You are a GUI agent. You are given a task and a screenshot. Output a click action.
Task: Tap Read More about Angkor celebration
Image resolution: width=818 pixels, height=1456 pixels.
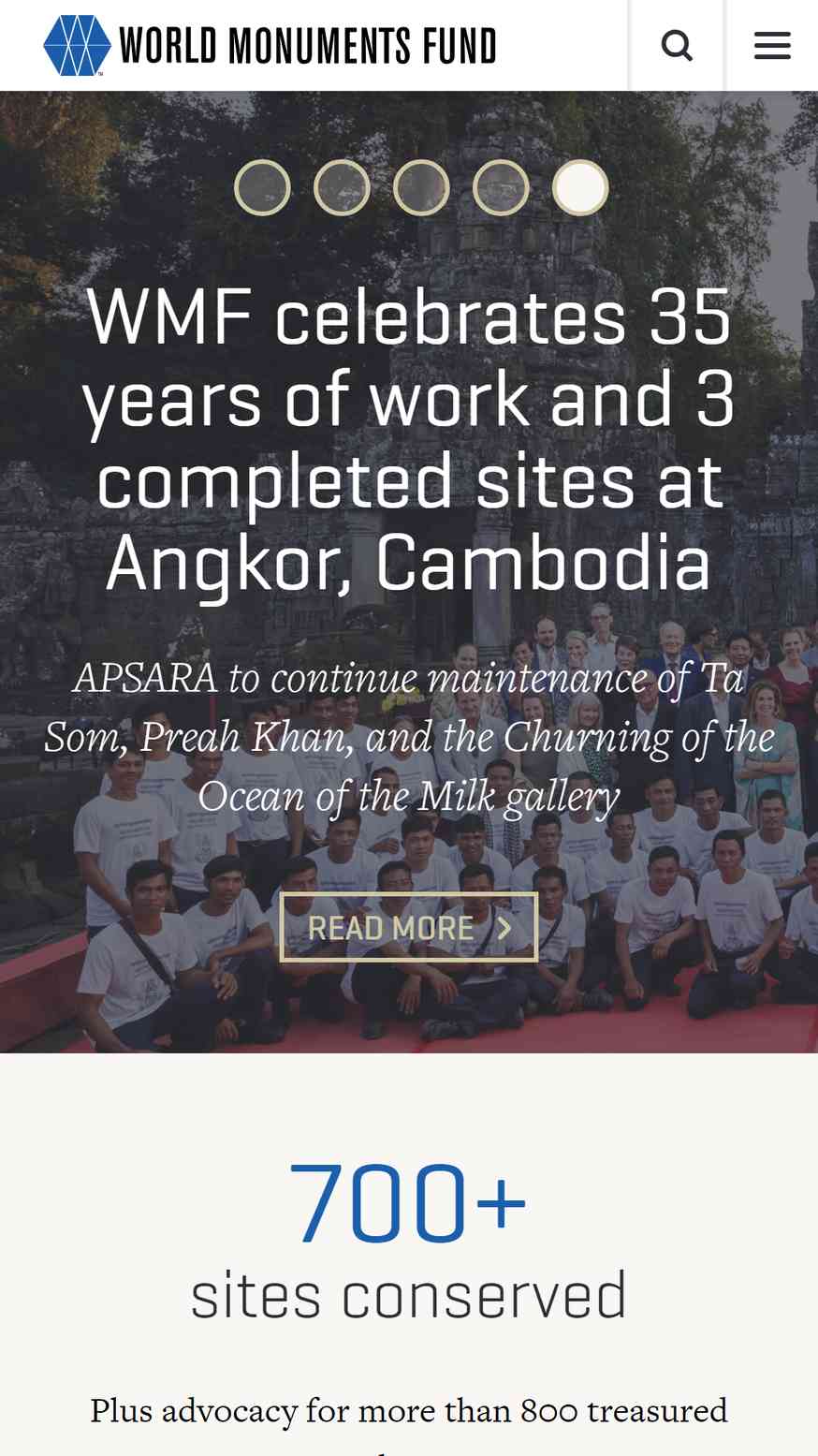coord(409,927)
